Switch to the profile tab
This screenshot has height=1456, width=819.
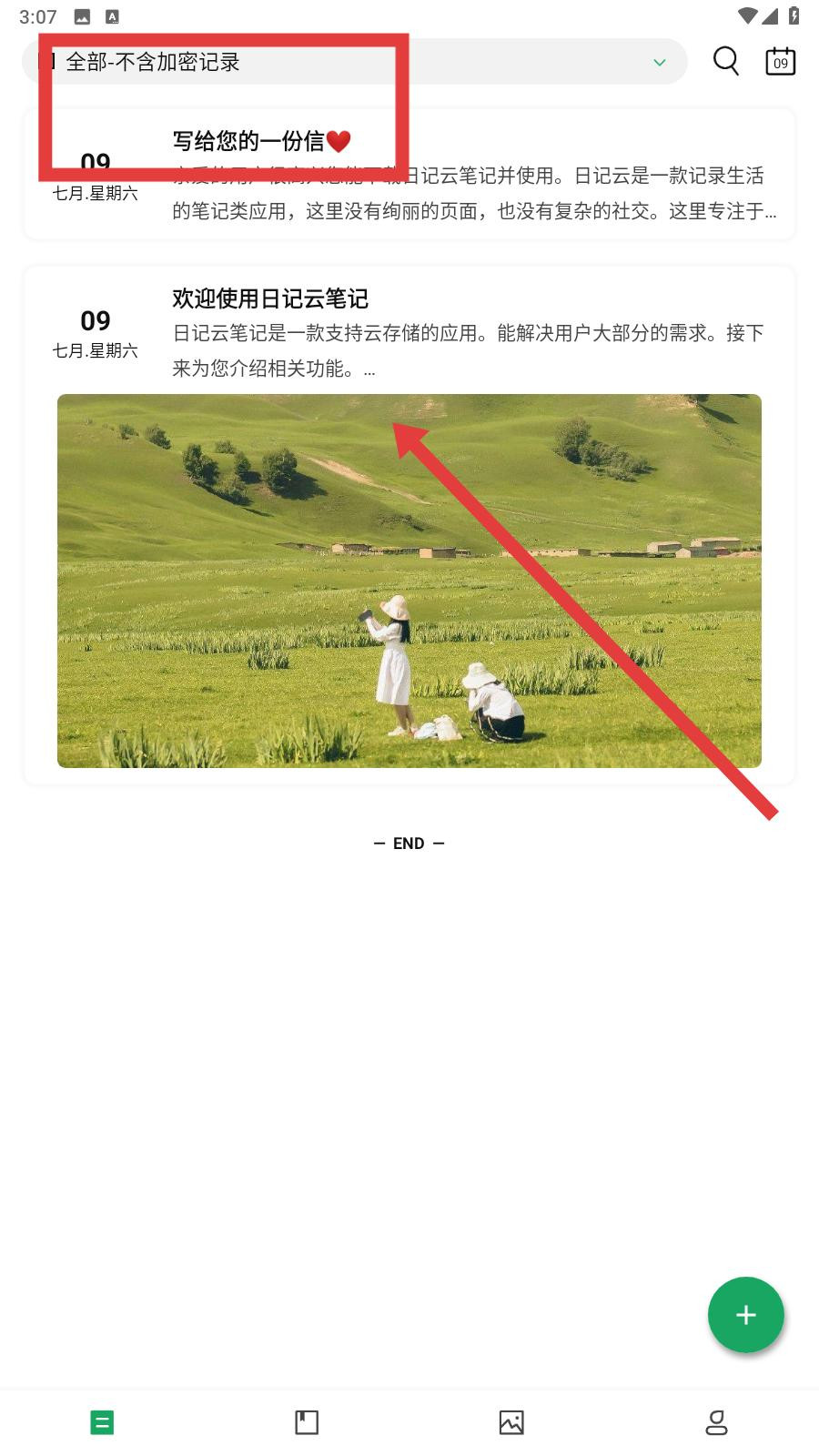coord(716,1422)
